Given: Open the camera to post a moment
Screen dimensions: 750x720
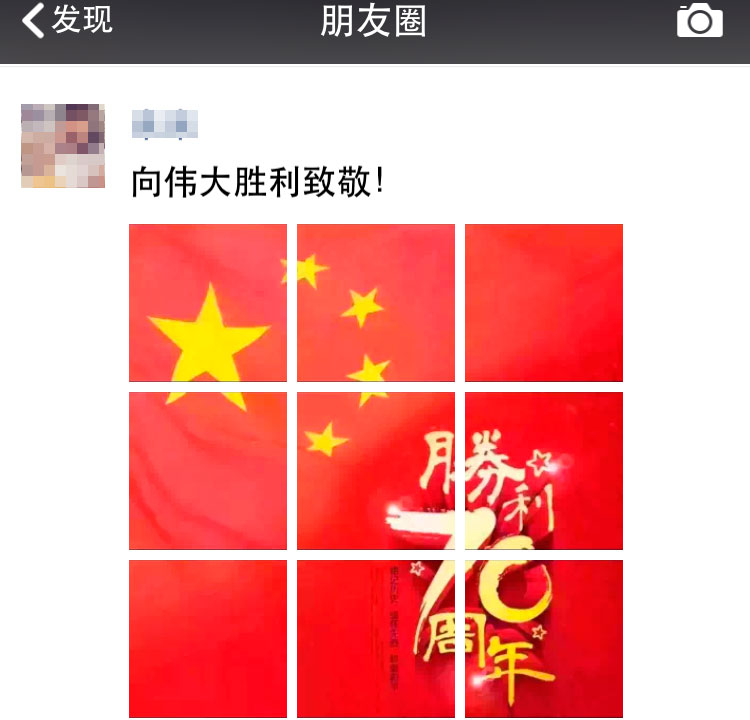Looking at the screenshot, I should click(x=699, y=21).
